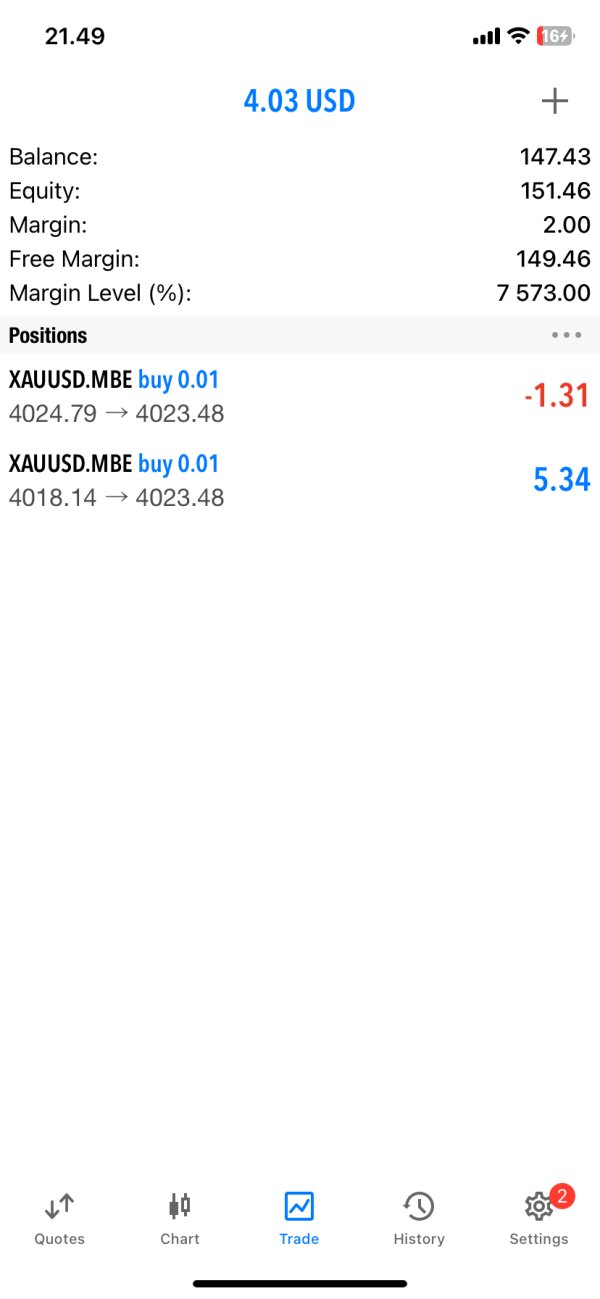Select the Trade tab
Screen dimensions: 600x1299
(x=299, y=1219)
